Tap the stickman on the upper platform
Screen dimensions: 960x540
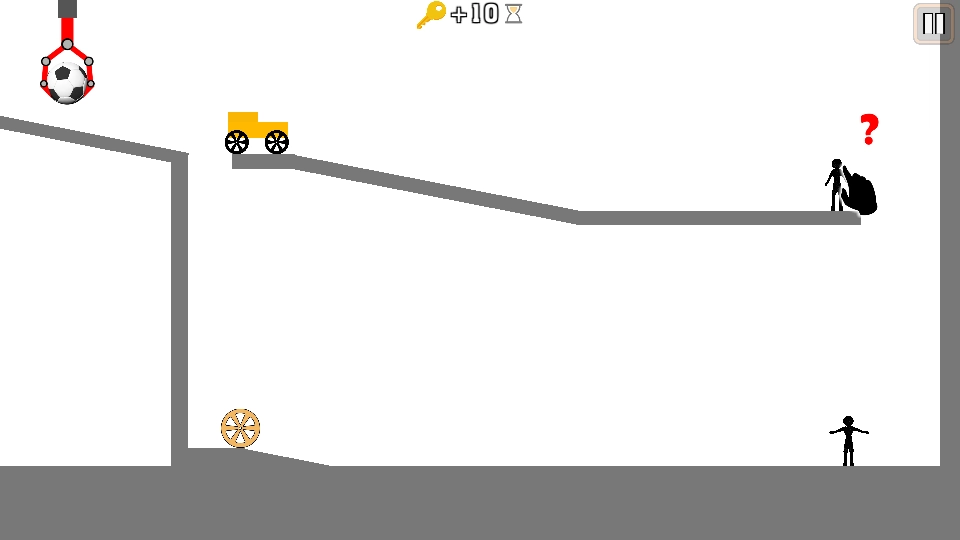(x=836, y=185)
